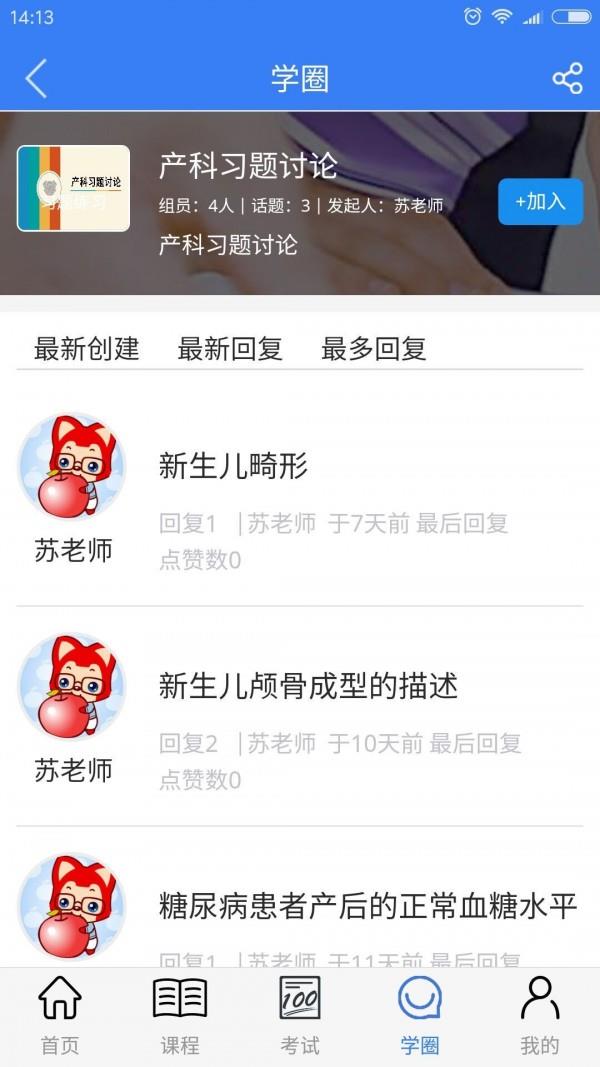
Task: Open the topic 新生儿颅骨成型的描述
Action: [x=308, y=686]
